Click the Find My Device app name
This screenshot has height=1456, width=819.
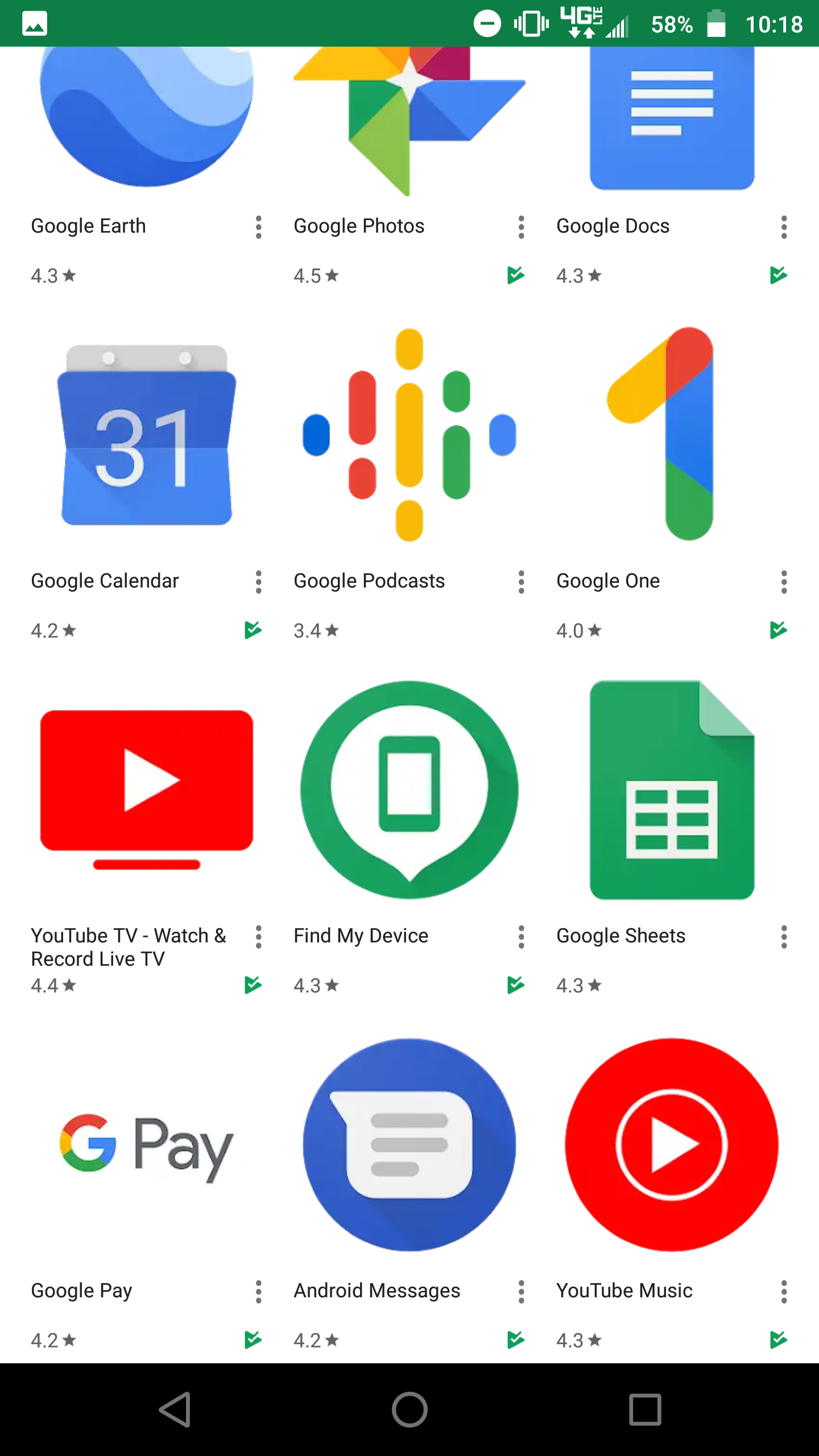(x=361, y=936)
